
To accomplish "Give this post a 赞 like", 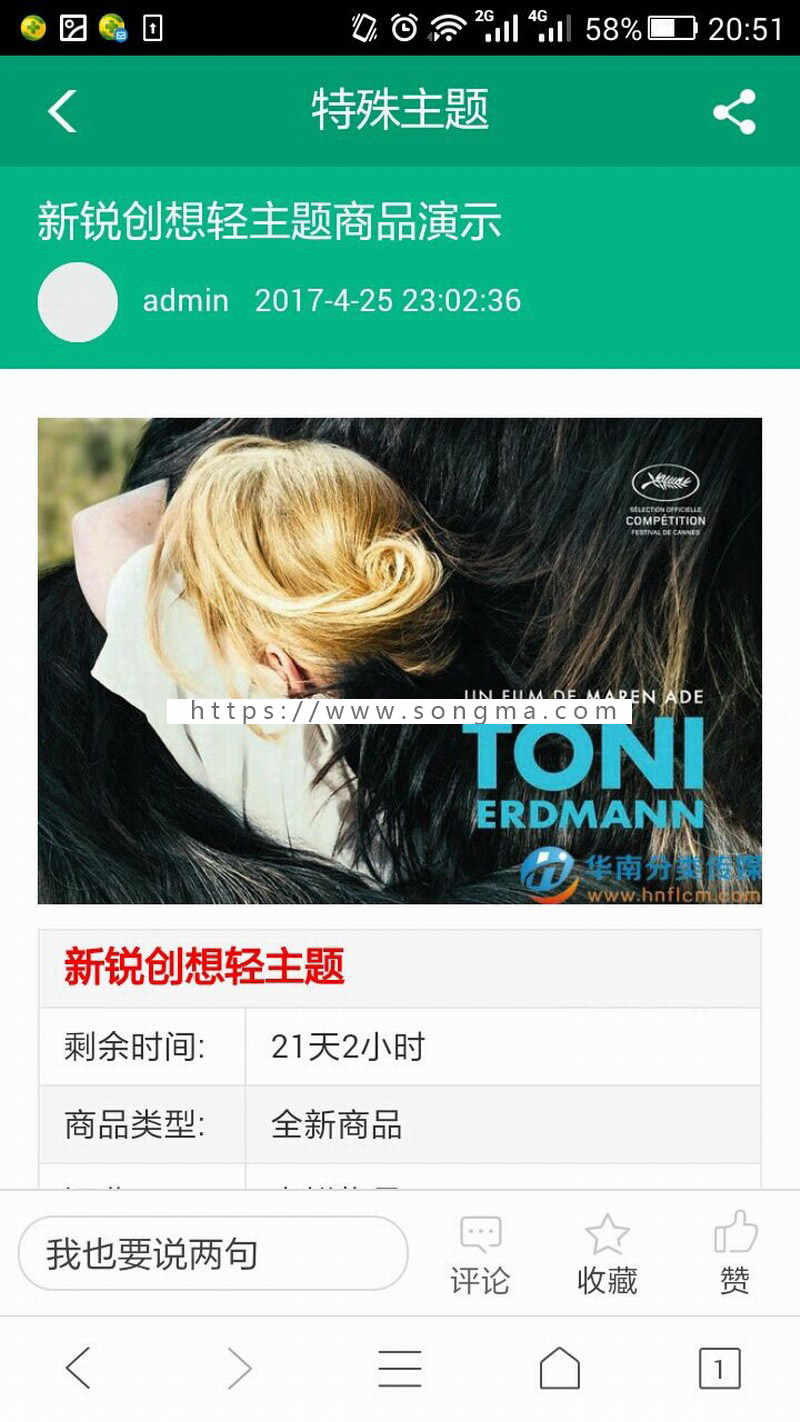I will point(735,1255).
